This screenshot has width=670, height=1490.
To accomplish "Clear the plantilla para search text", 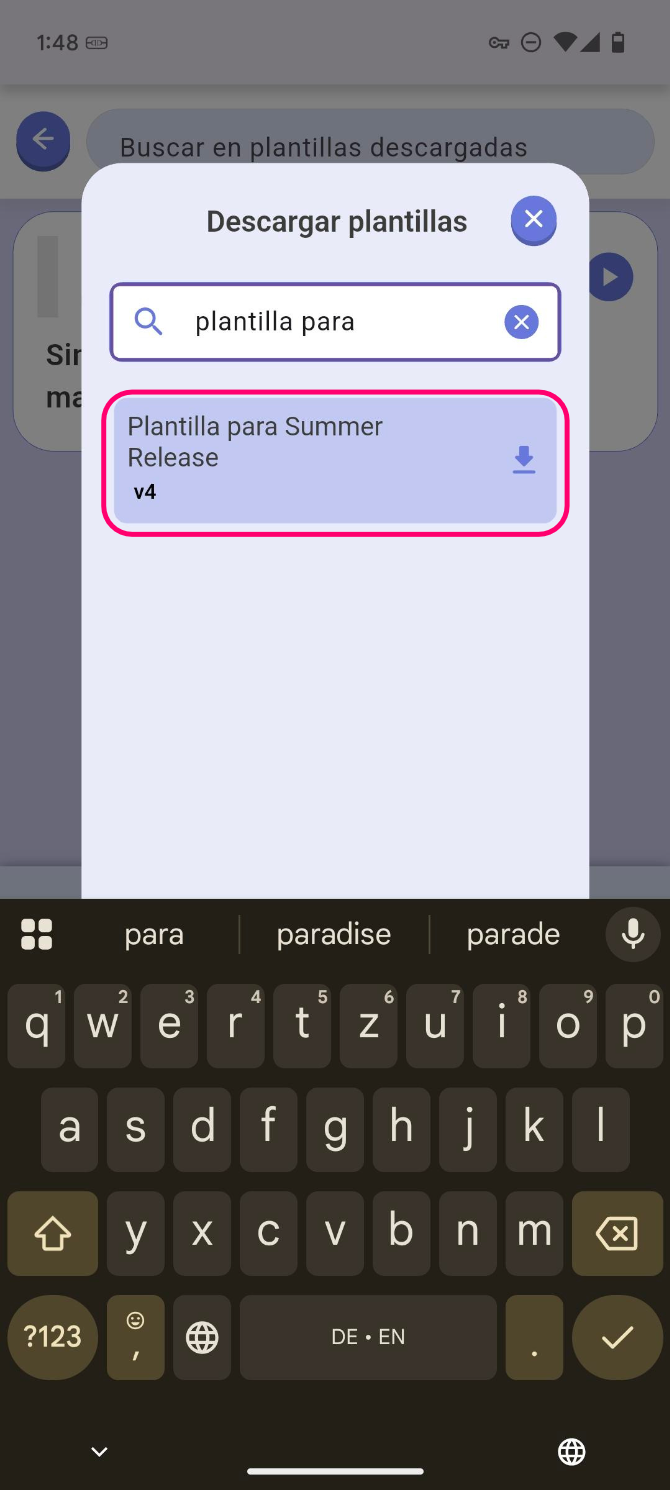I will [x=521, y=322].
